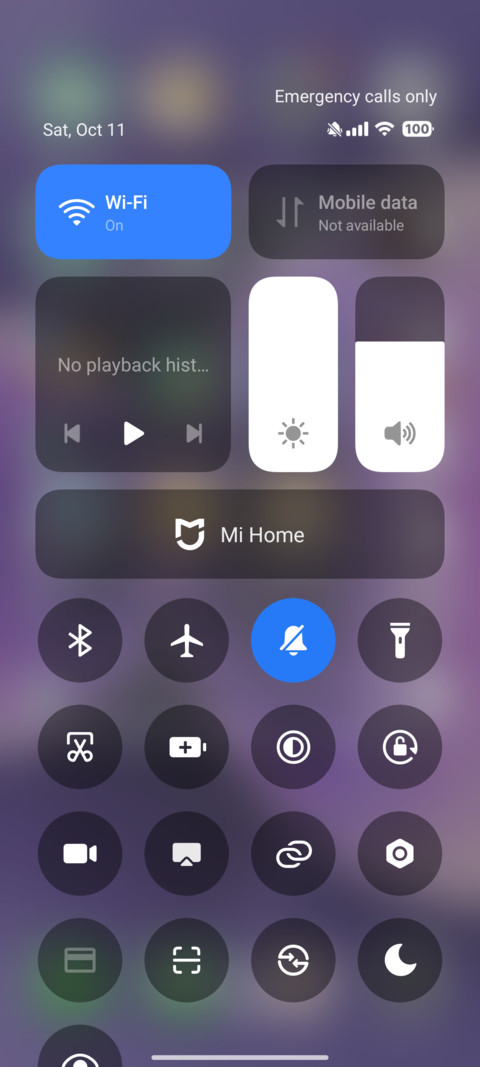Start playback with the play button
This screenshot has width=480, height=1067.
133,433
